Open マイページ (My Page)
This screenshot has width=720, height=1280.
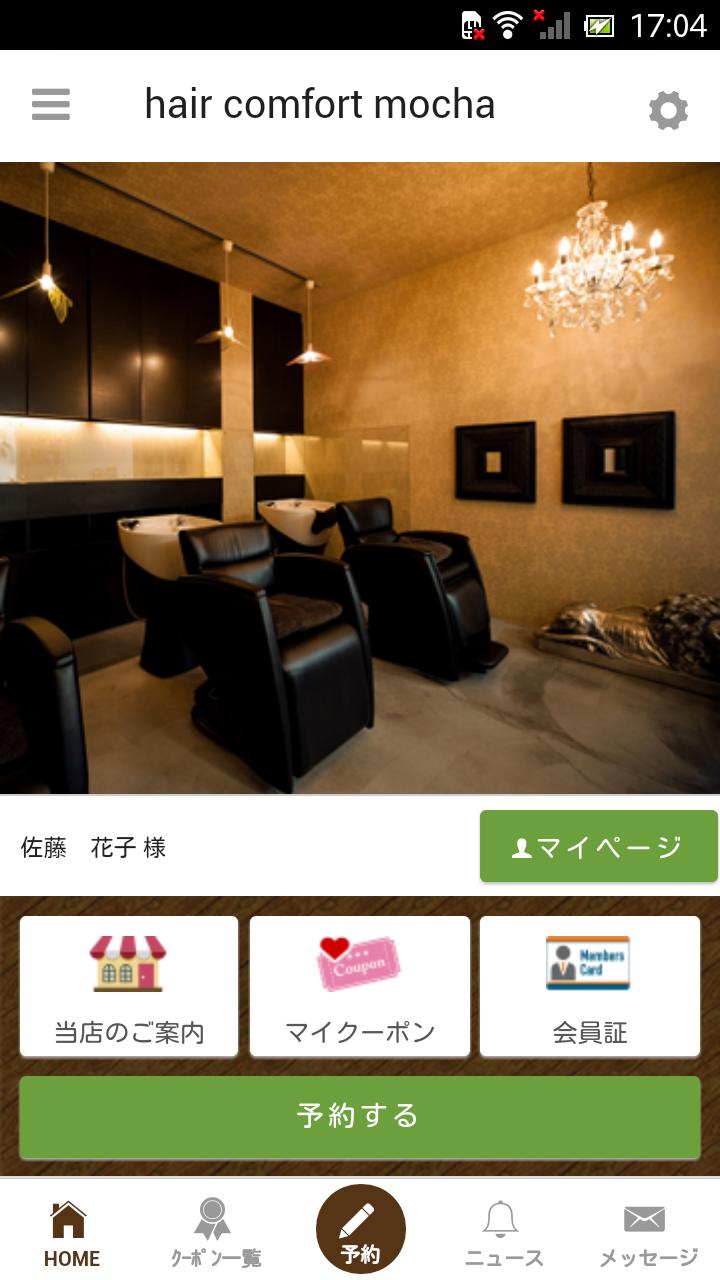598,847
